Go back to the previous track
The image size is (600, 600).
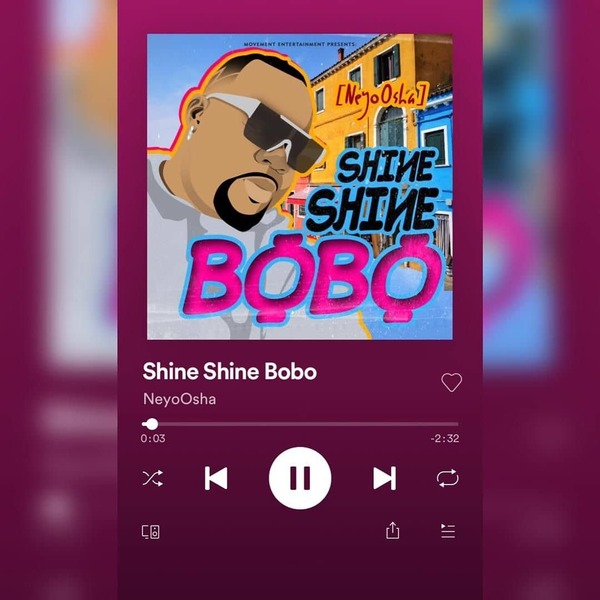(x=216, y=478)
